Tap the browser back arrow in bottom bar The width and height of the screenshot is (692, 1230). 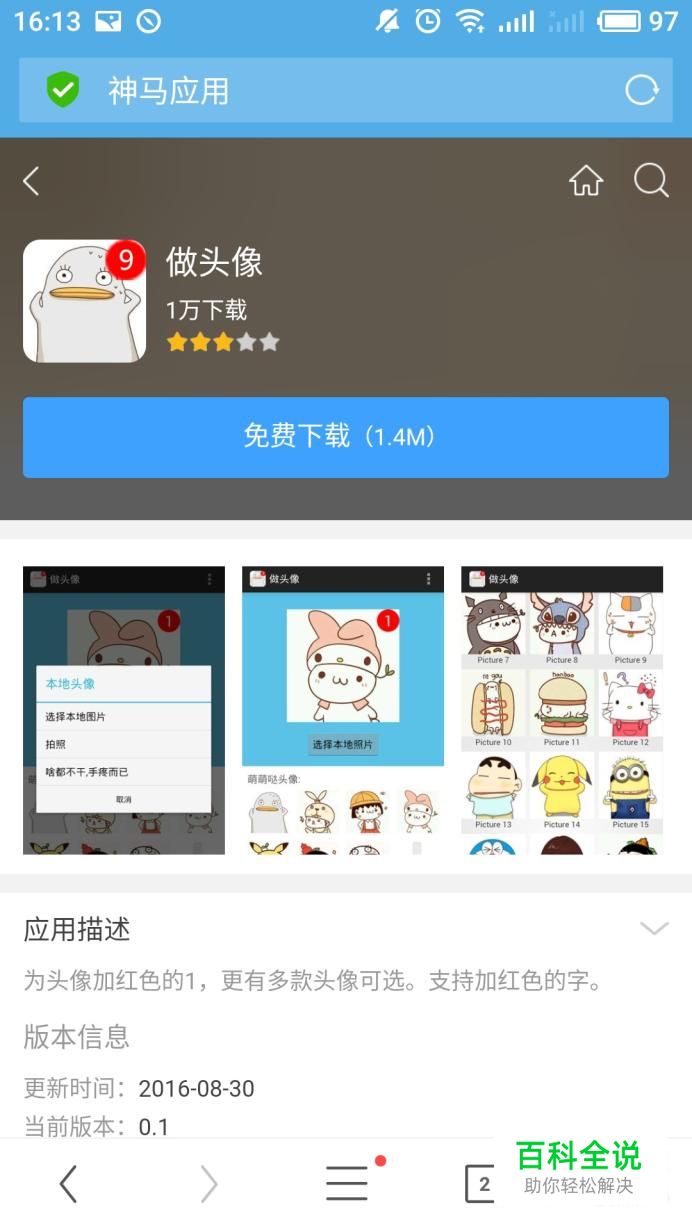[68, 1184]
